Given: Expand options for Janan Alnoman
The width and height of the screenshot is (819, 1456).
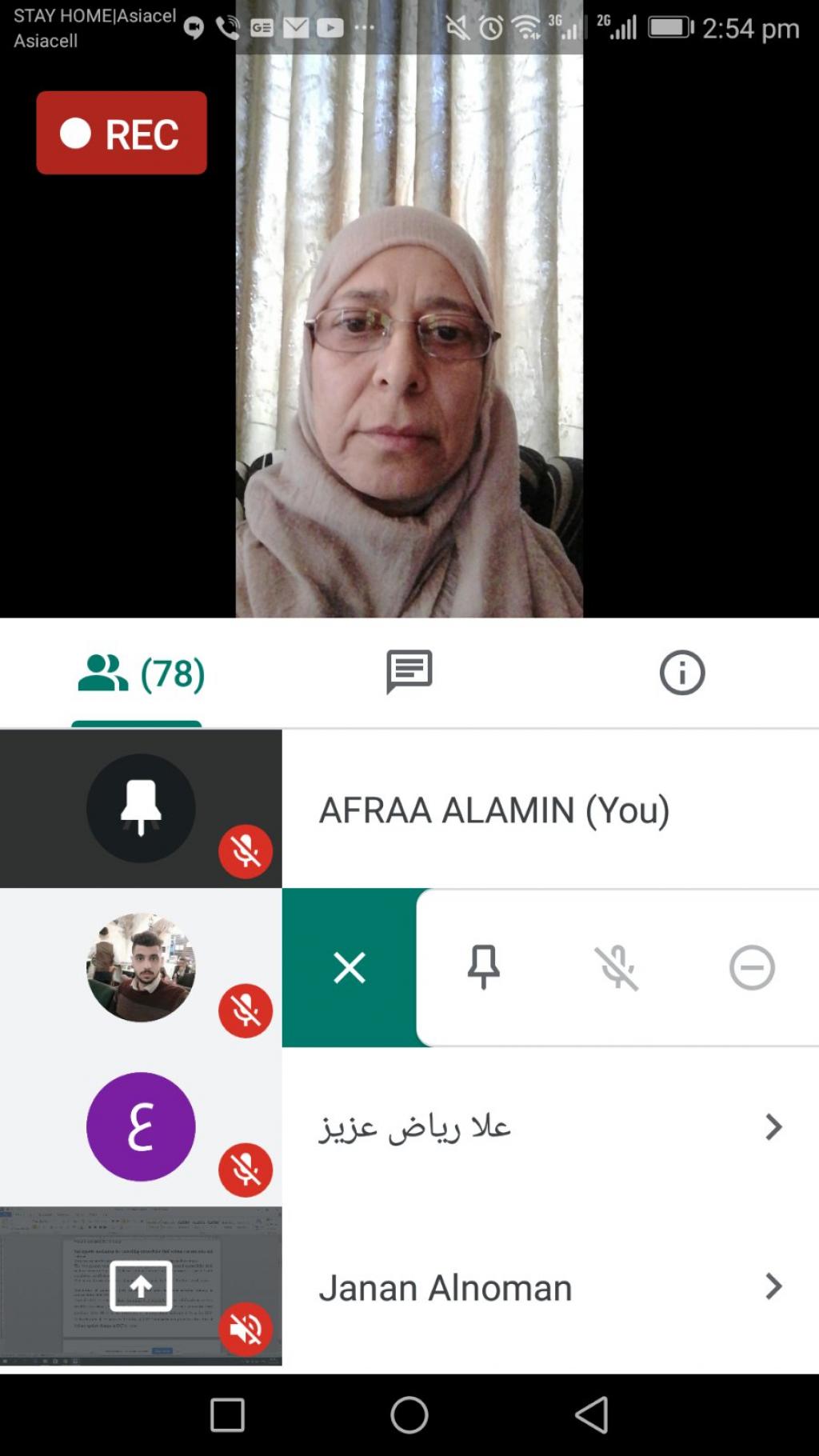Looking at the screenshot, I should coord(773,1286).
